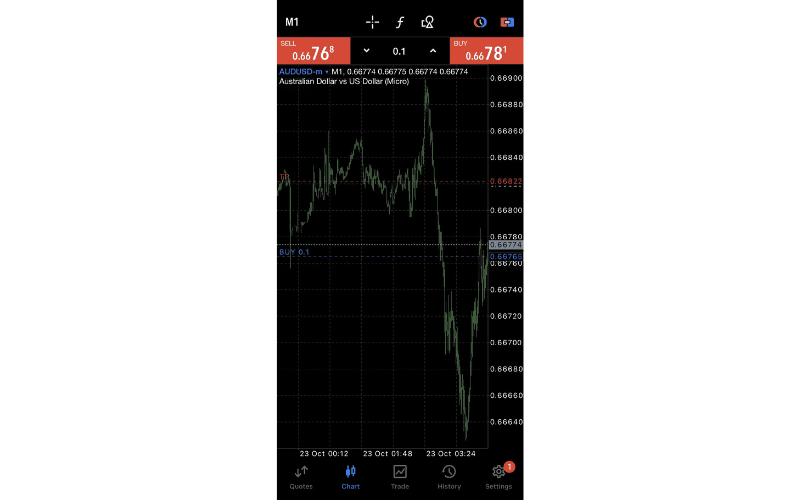Open the new order icon
Image resolution: width=800 pixels, height=500 pixels.
tap(507, 22)
